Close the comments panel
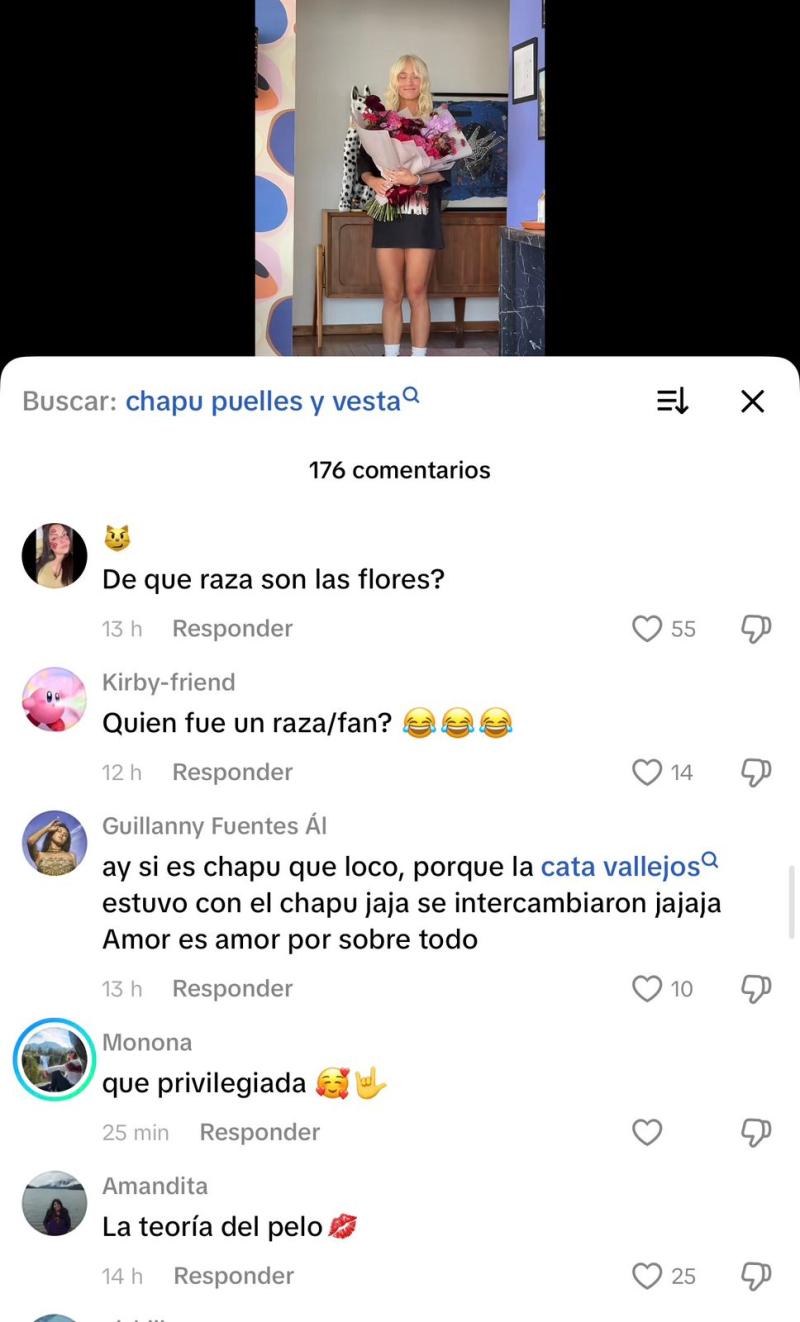 point(752,400)
